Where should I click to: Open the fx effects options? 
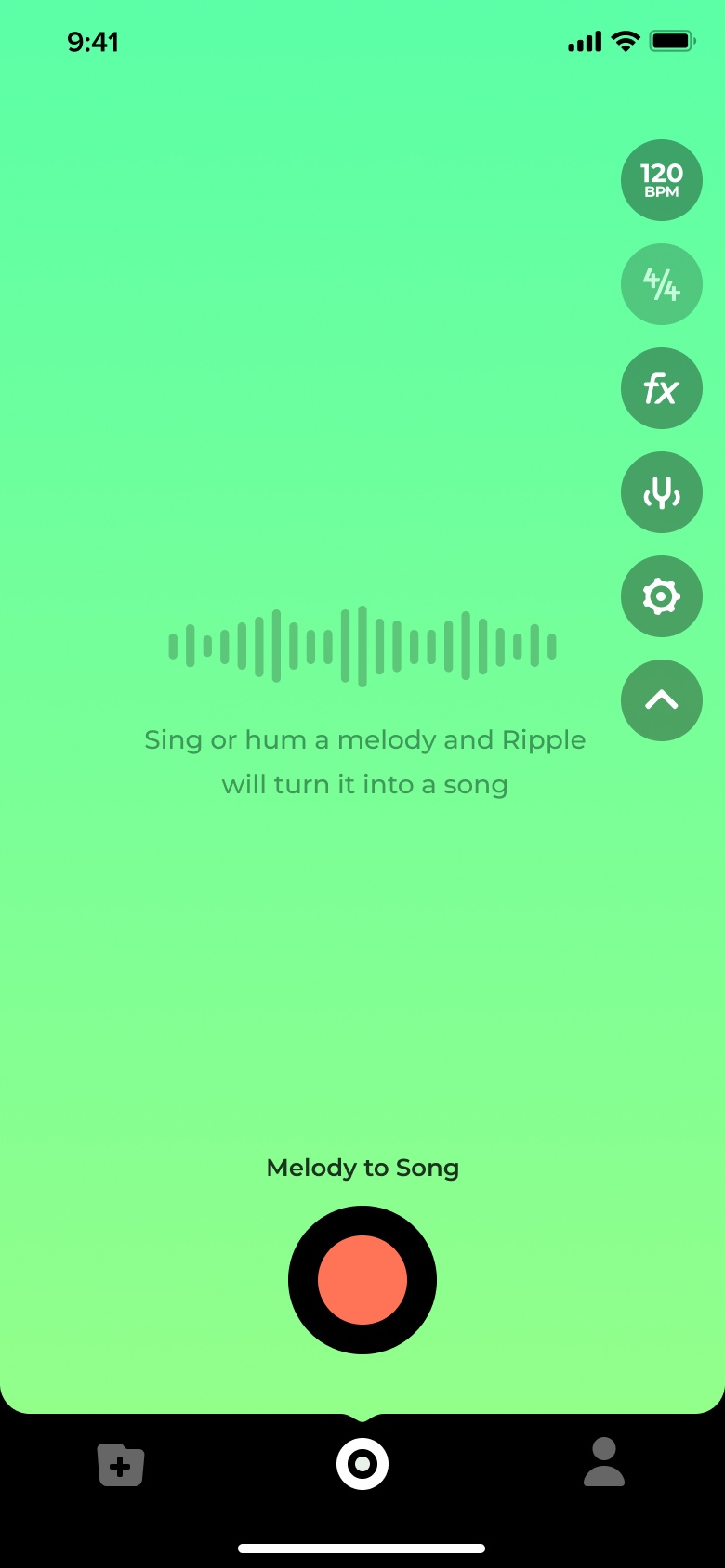[x=662, y=388]
